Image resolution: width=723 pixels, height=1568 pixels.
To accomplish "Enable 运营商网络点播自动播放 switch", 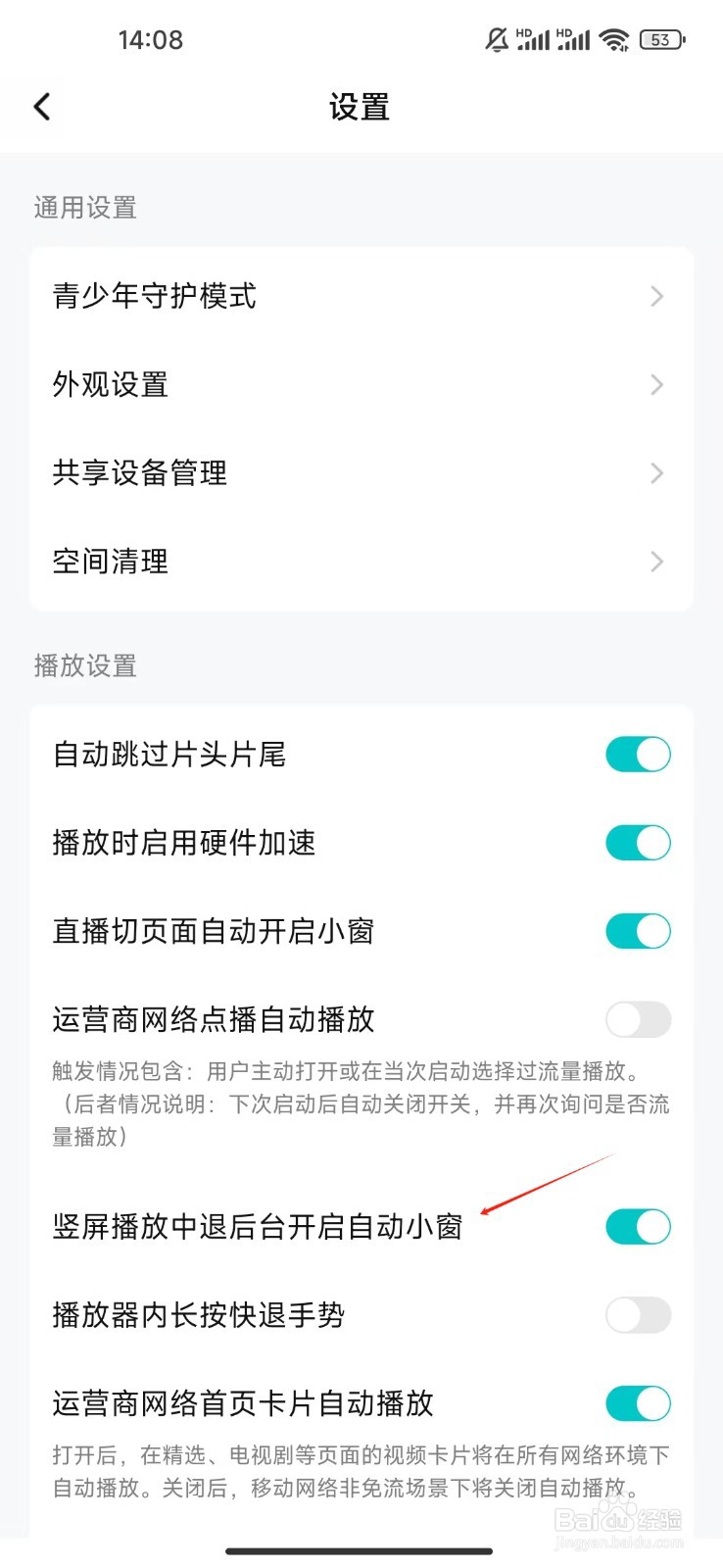I will [637, 1019].
